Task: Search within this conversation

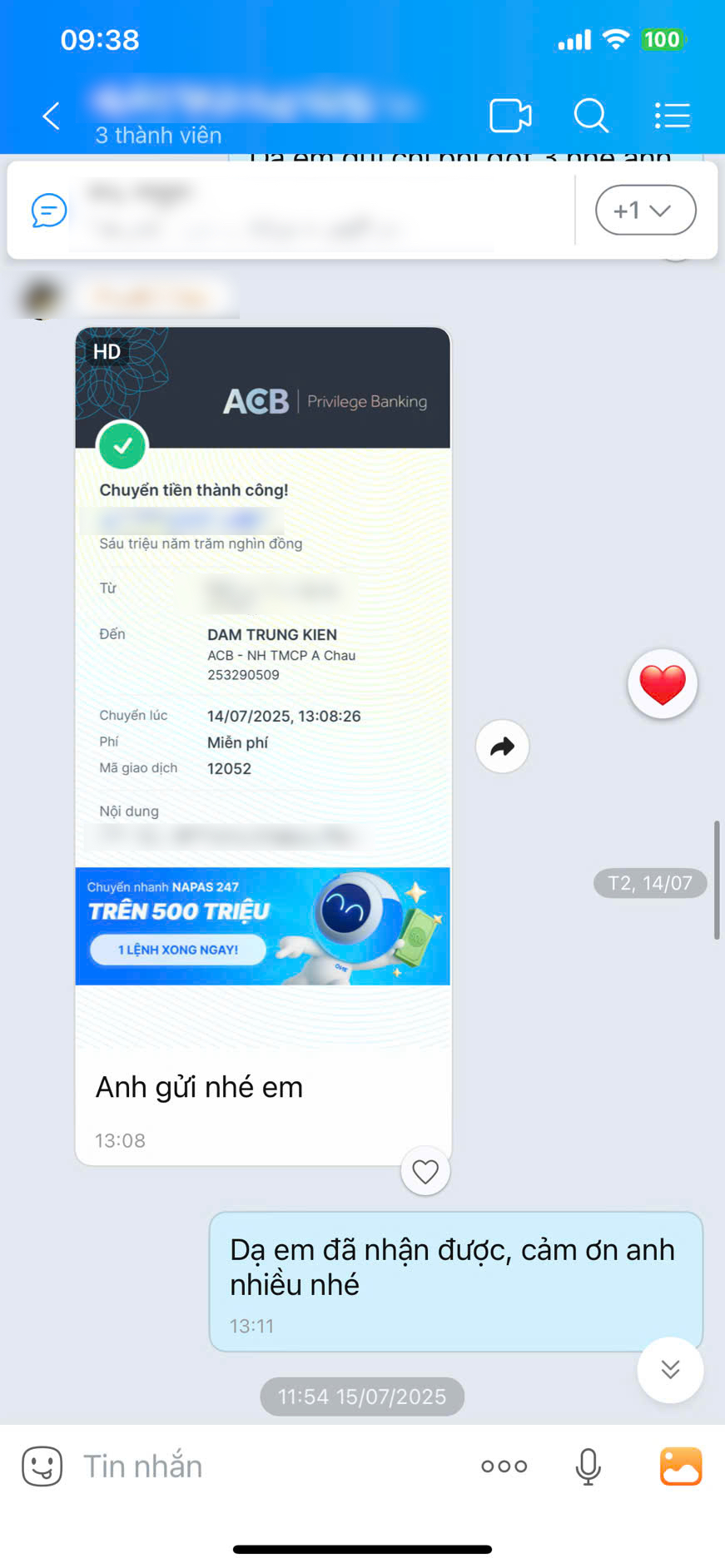Action: coord(591,116)
